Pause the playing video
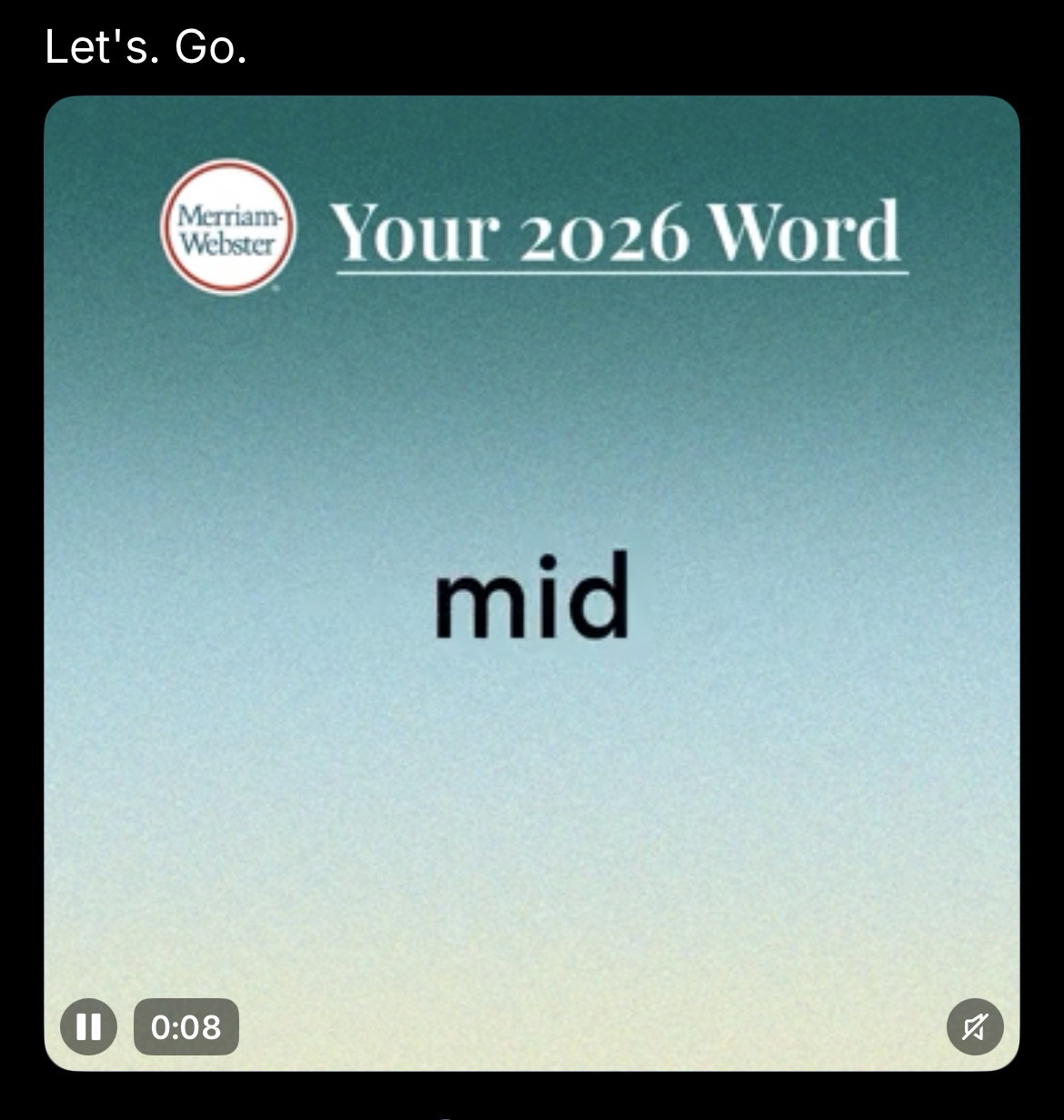 (88, 1026)
